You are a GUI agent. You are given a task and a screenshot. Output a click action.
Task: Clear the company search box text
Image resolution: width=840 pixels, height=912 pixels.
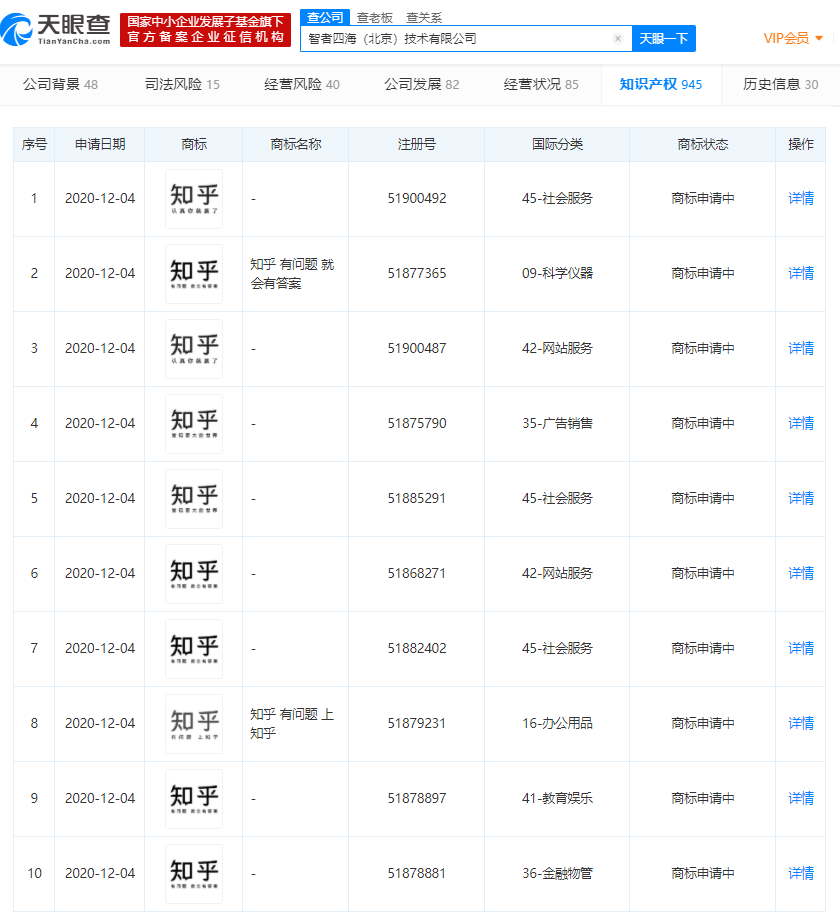[x=618, y=39]
